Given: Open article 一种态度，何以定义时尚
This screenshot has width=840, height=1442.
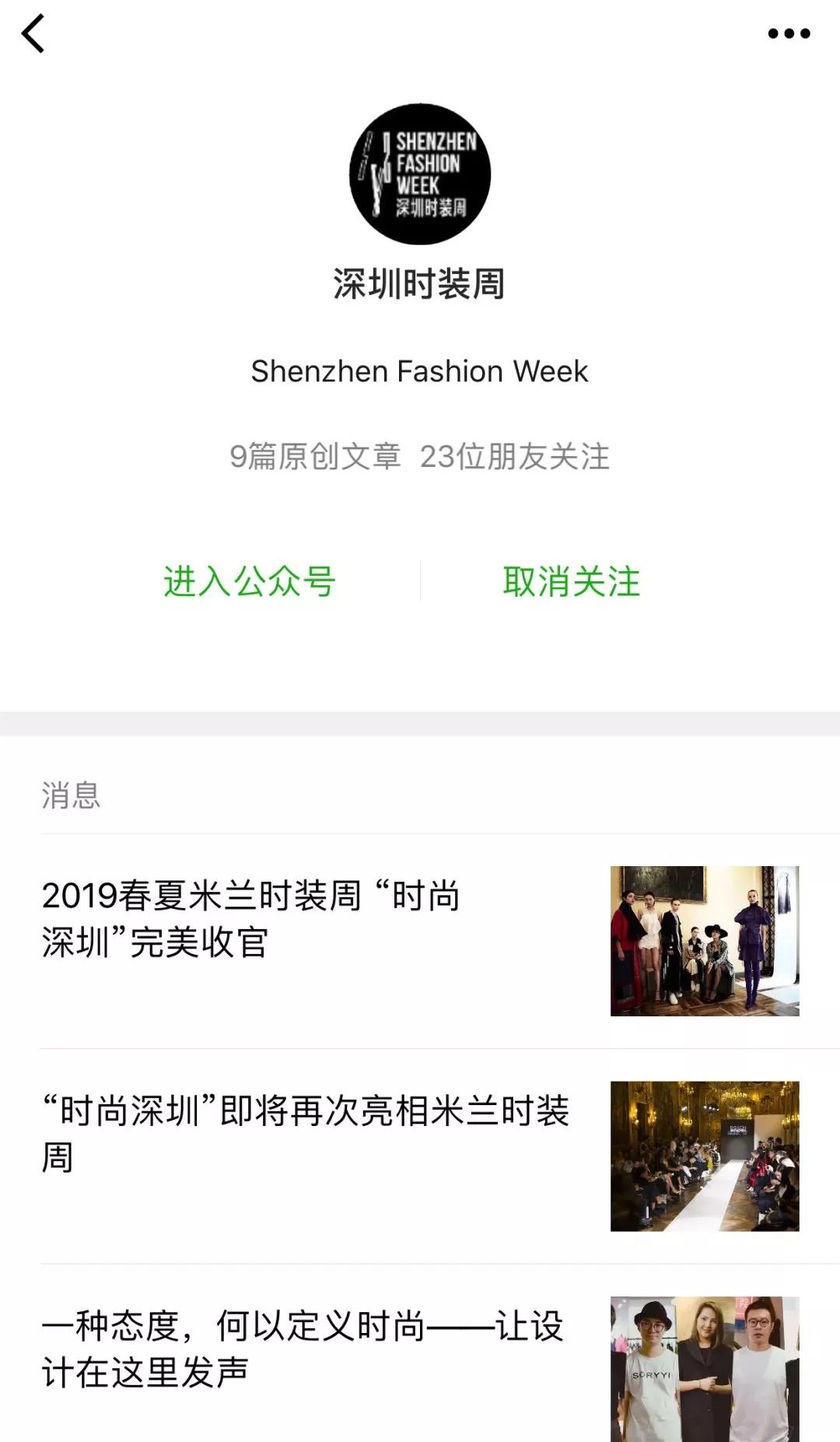Looking at the screenshot, I should [x=420, y=1353].
